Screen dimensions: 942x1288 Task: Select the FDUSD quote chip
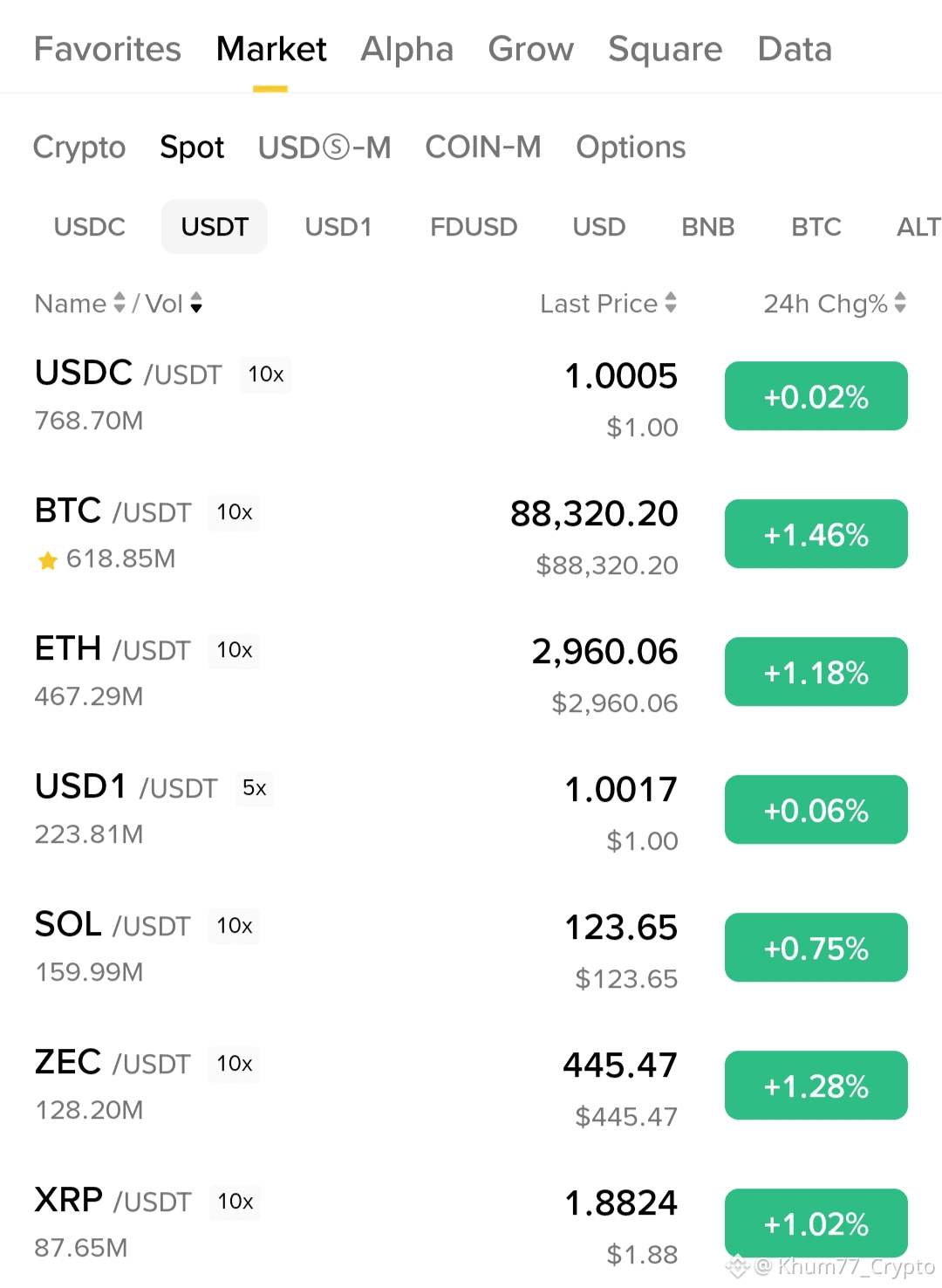coord(474,227)
